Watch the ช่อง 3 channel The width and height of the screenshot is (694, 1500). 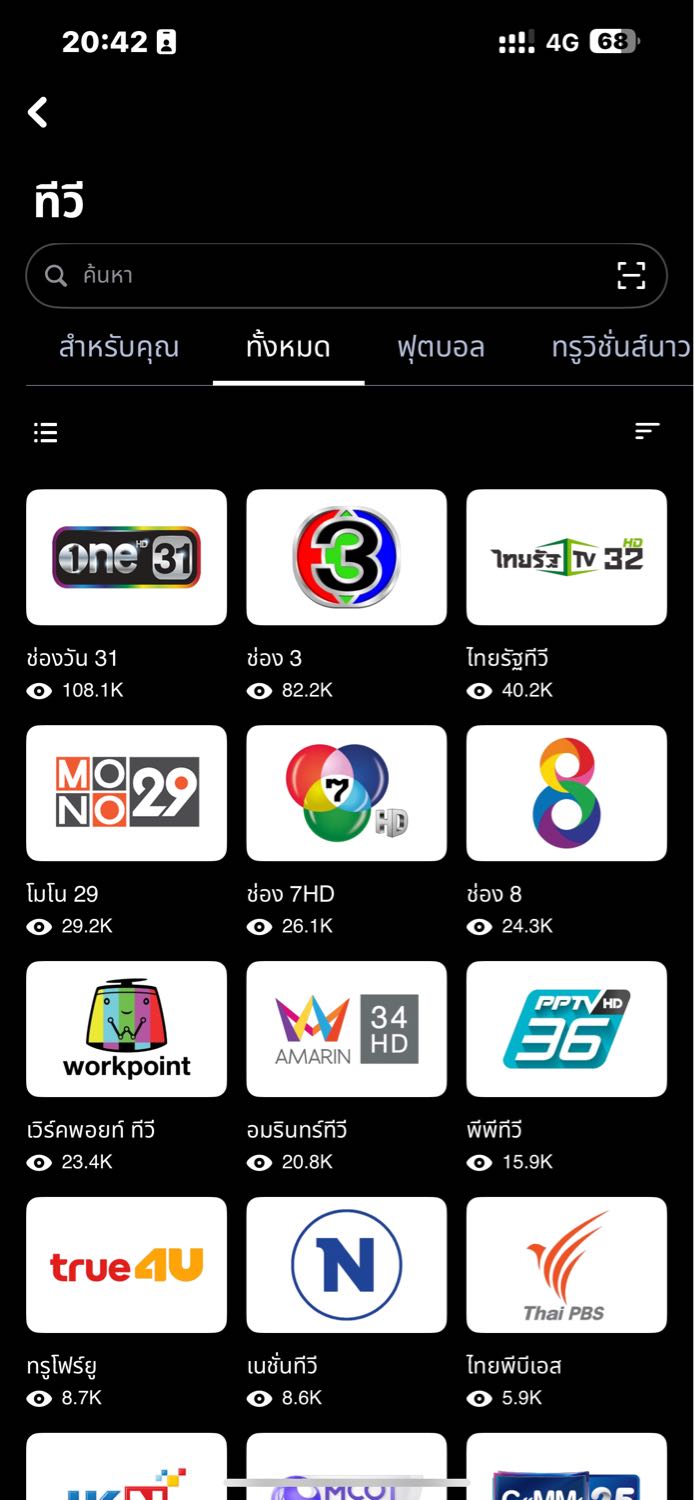tap(346, 557)
